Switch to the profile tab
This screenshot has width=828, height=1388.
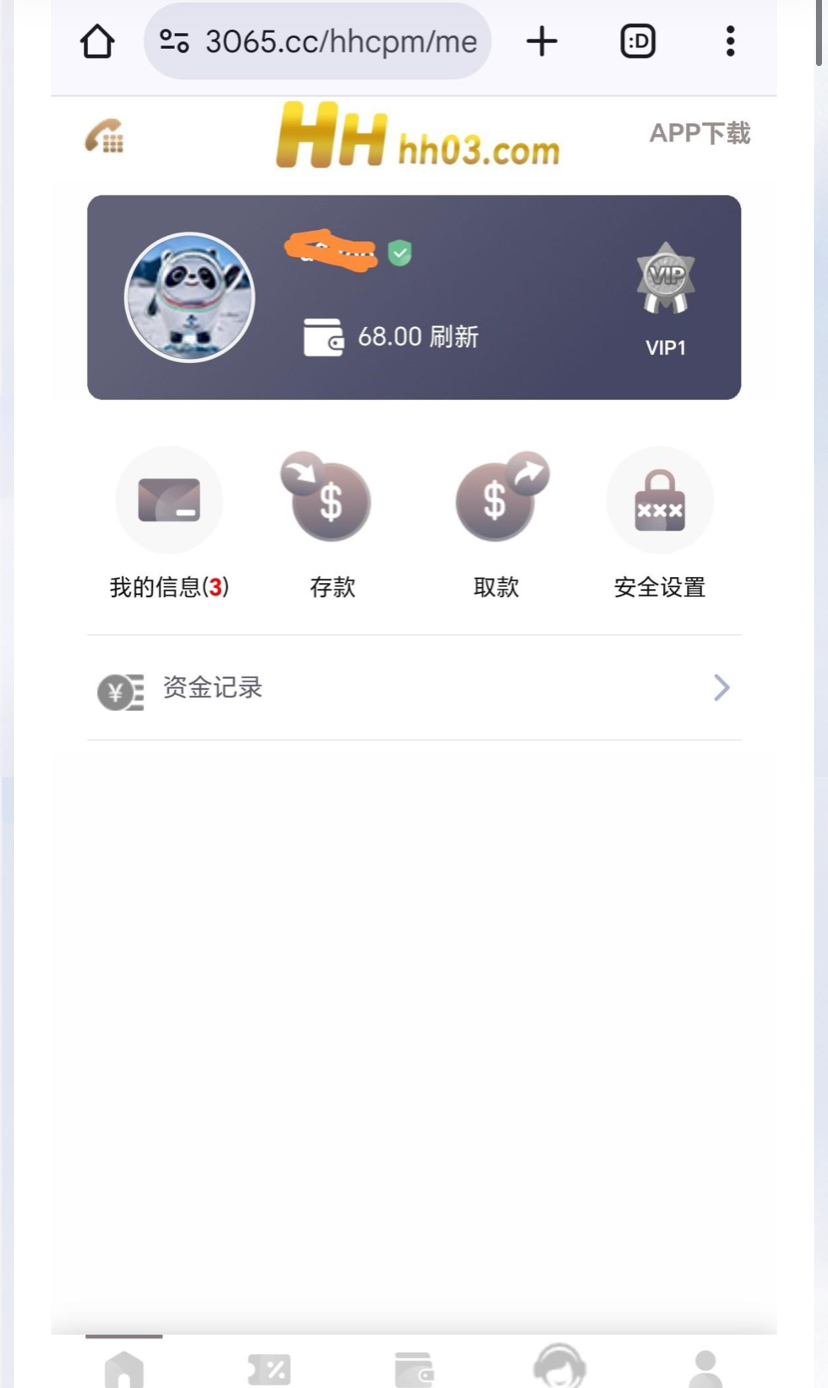click(705, 1368)
